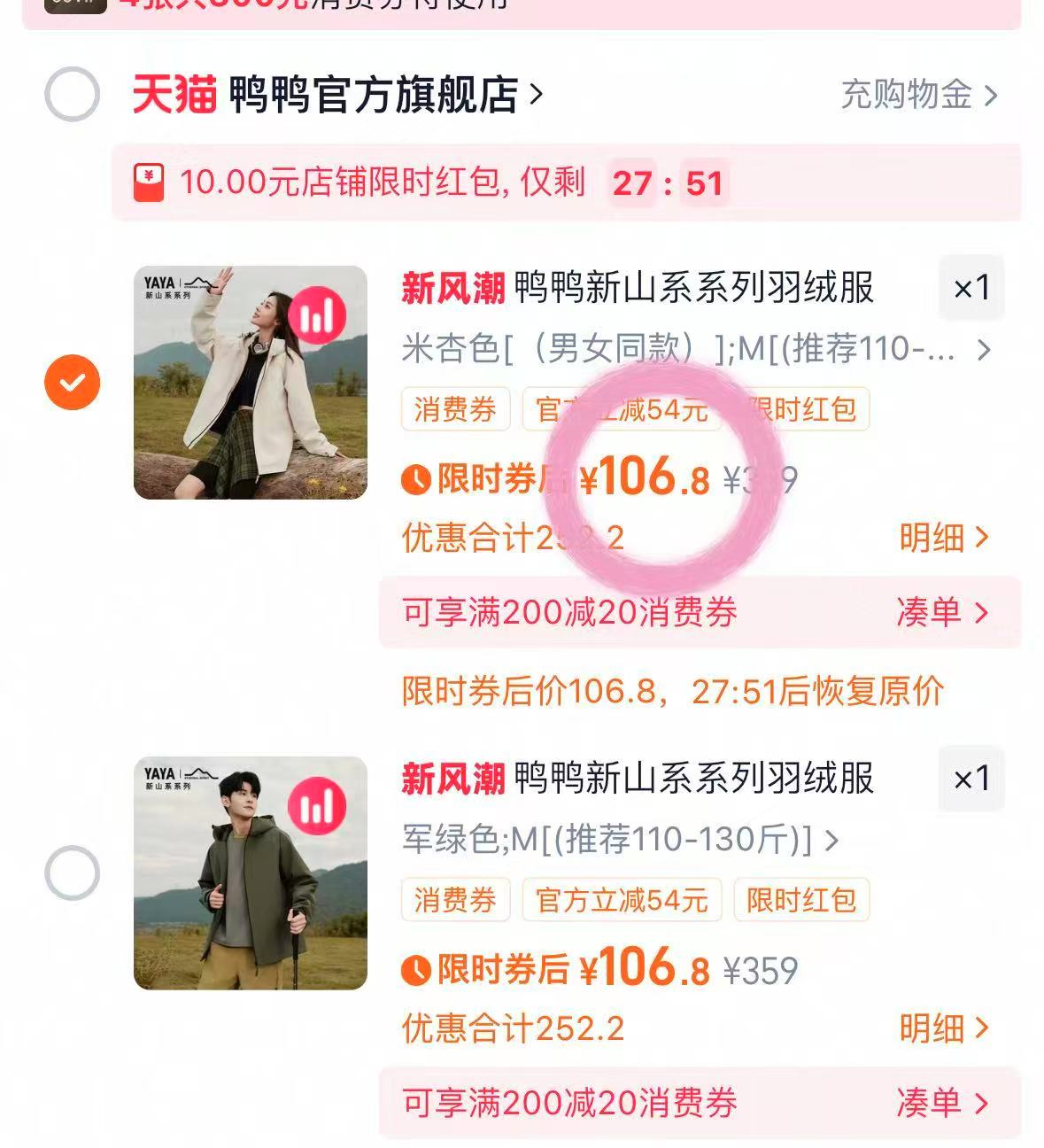
Task: Uncheck the 米杏色 down jacket item
Action: (x=72, y=382)
